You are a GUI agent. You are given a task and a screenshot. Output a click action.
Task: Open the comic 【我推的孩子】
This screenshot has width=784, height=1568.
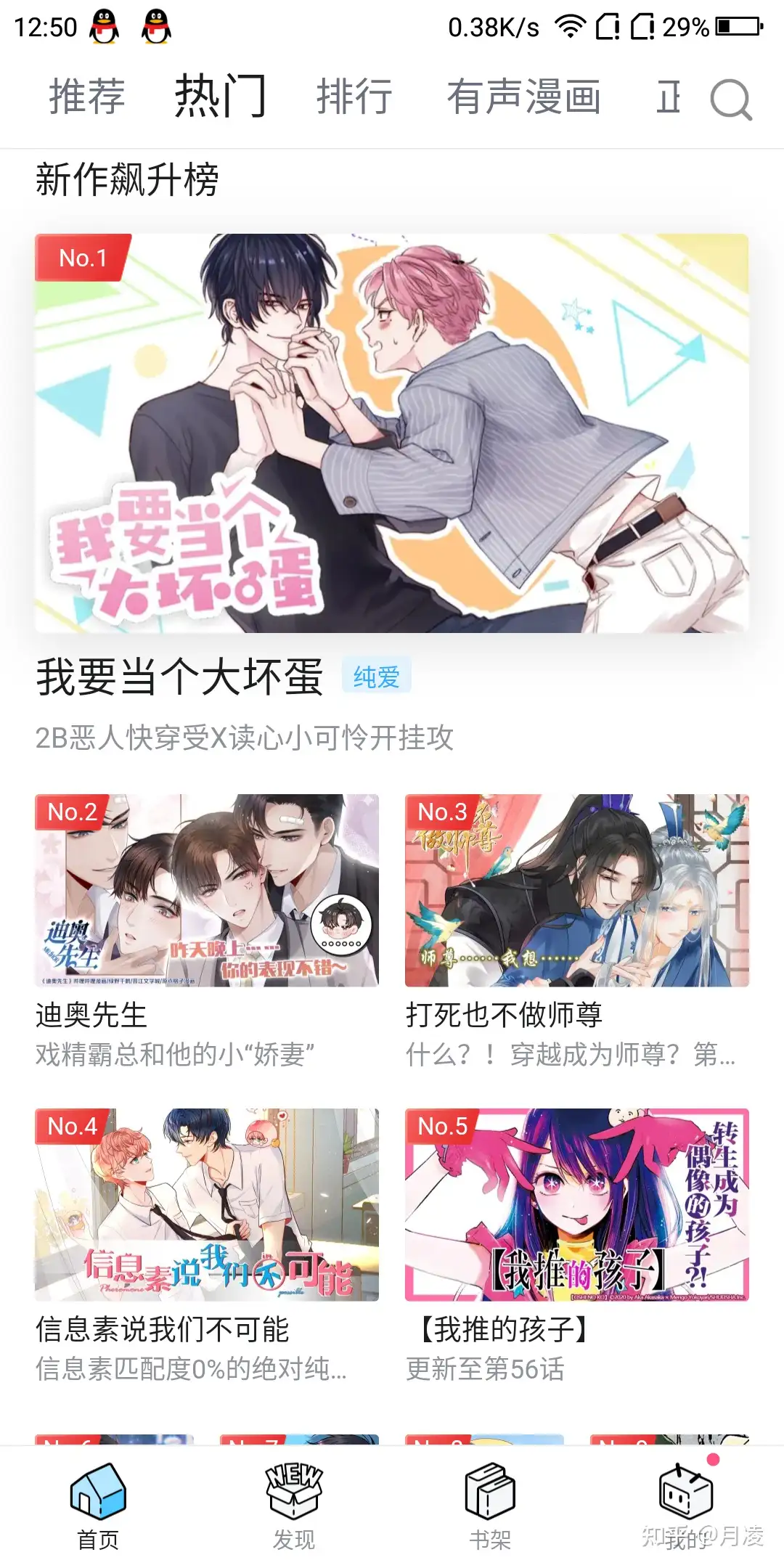(577, 1204)
